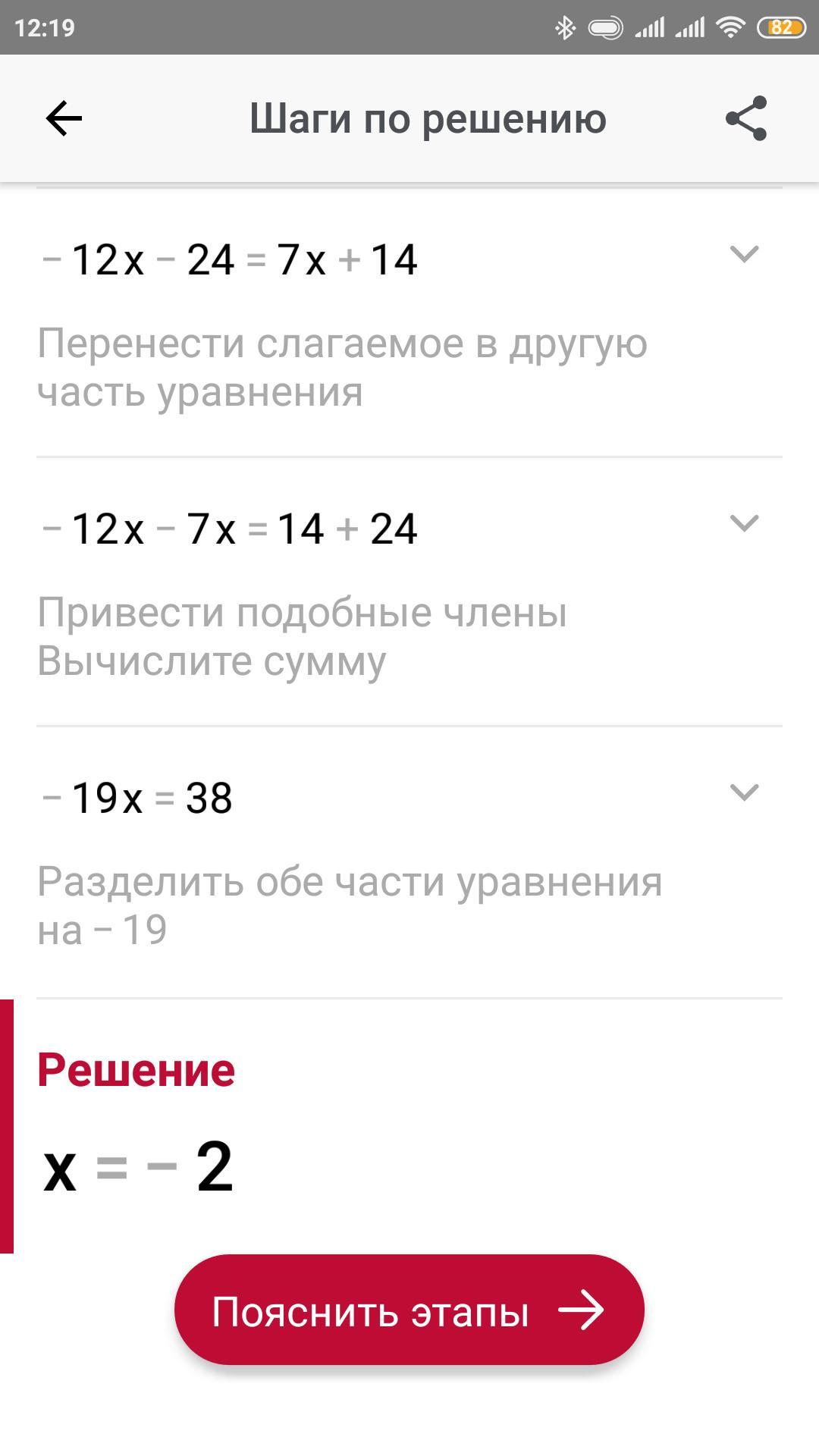
Task: Go back using the arrow icon
Action: 64,118
